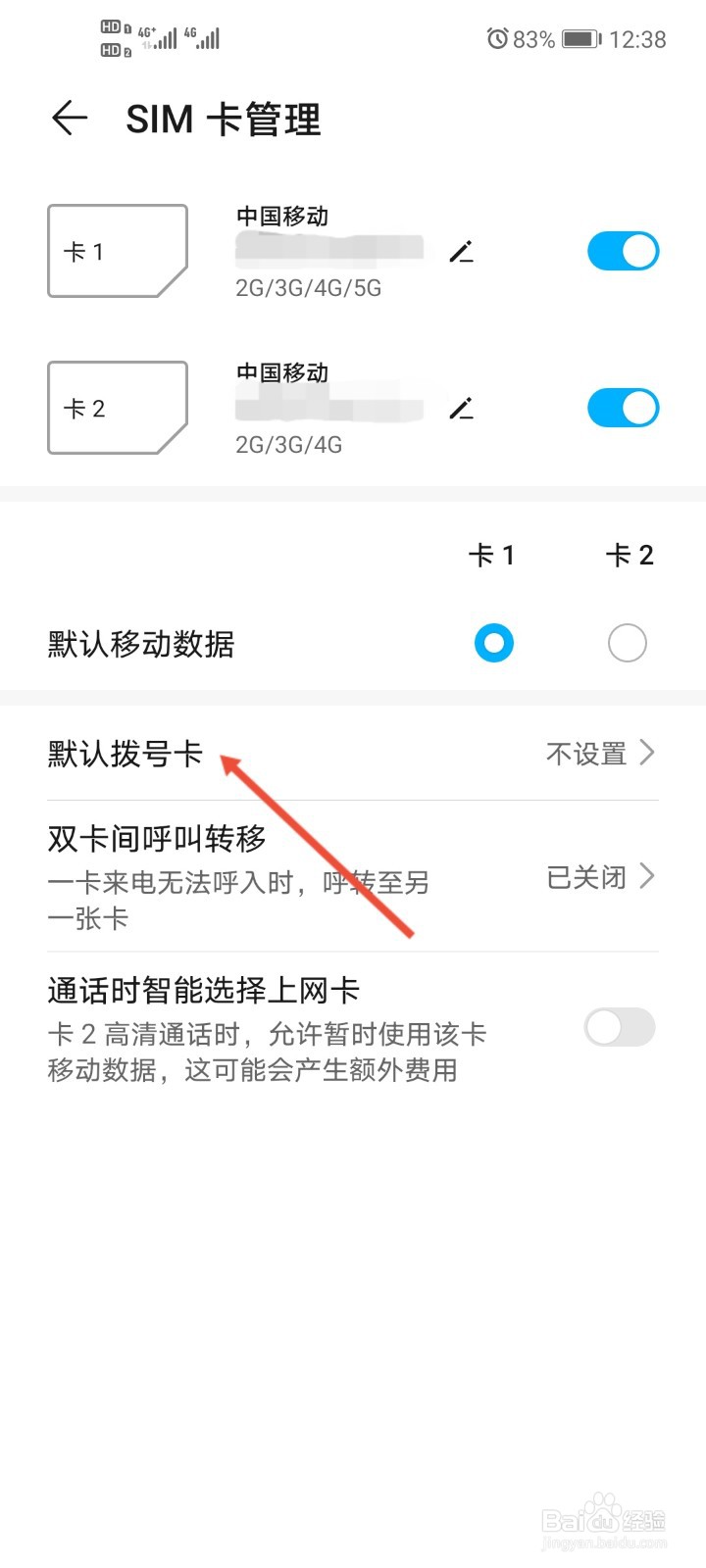The height and width of the screenshot is (1568, 706).
Task: Expand 双卡间呼叫转移 options
Action: tap(646, 877)
